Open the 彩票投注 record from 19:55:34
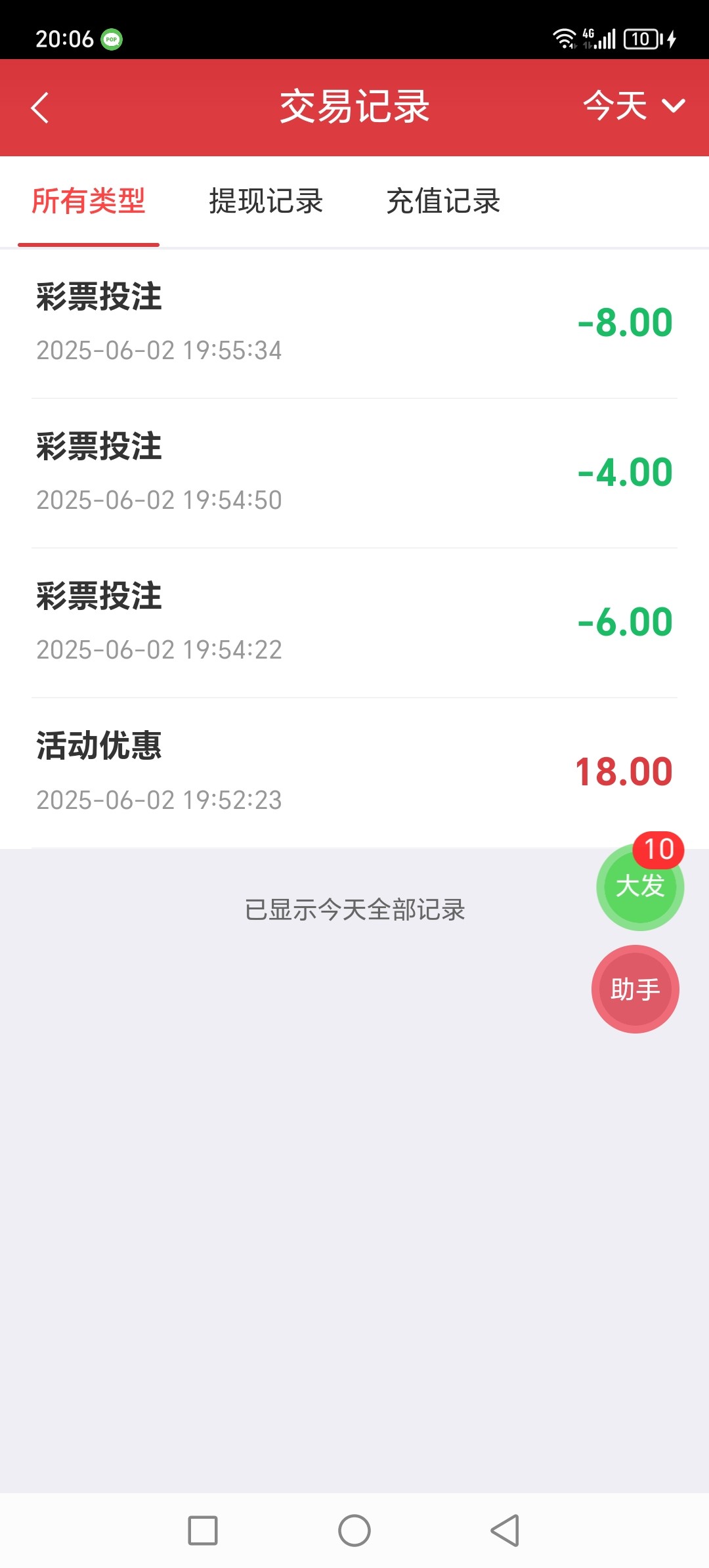Image resolution: width=709 pixels, height=1568 pixels. click(x=354, y=323)
